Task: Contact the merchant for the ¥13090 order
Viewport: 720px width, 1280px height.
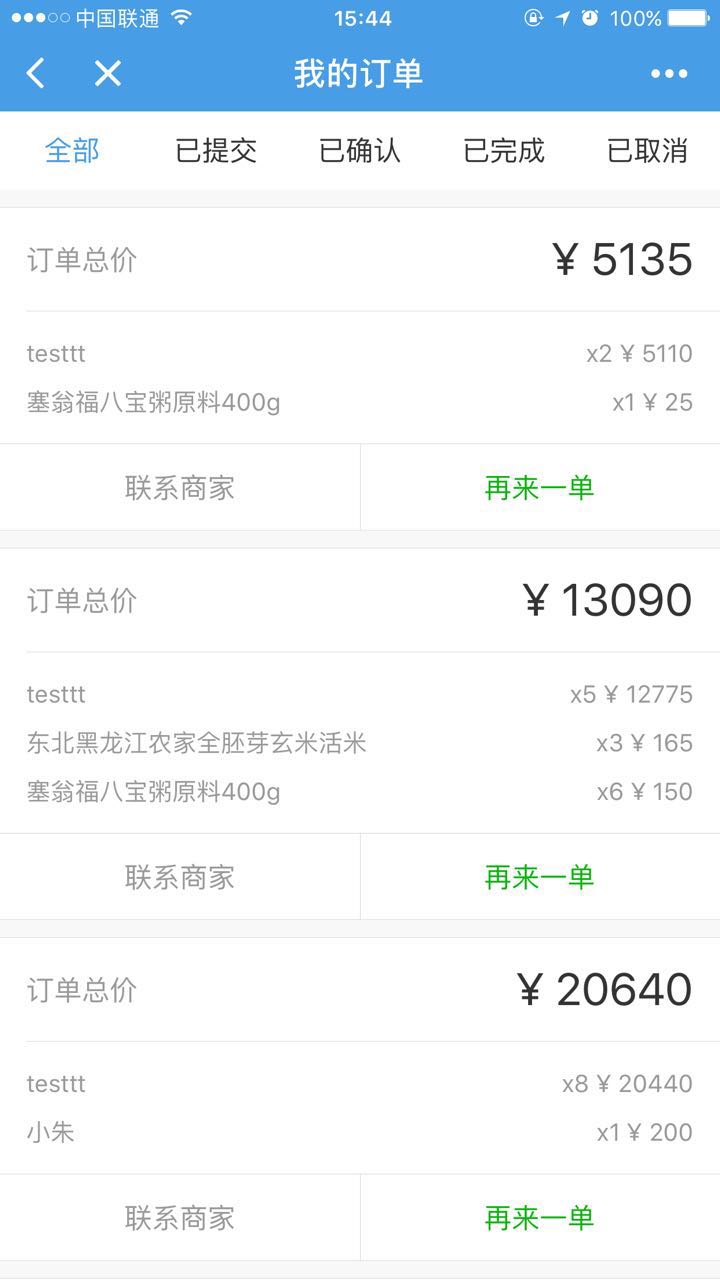Action: 180,877
